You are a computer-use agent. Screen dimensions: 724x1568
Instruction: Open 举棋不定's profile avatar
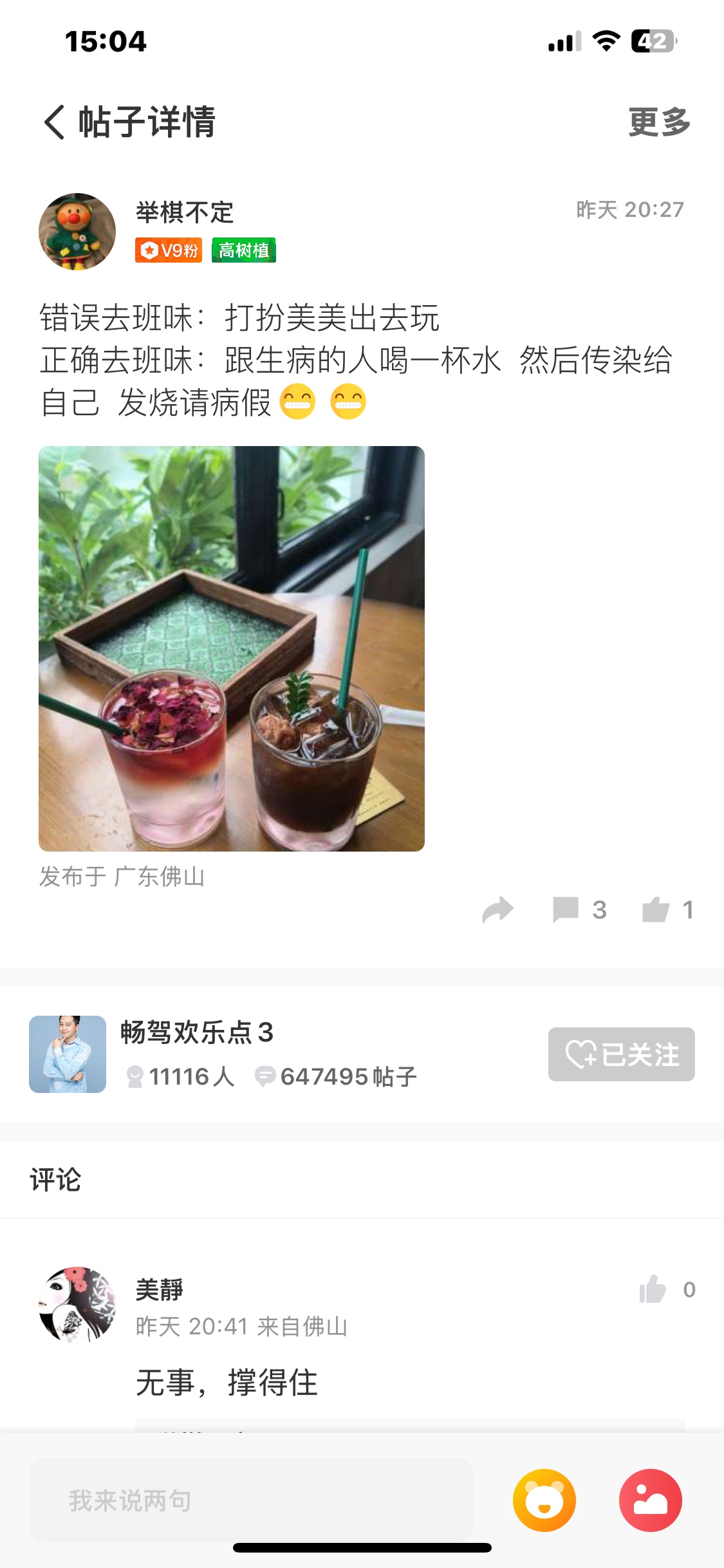click(x=77, y=231)
